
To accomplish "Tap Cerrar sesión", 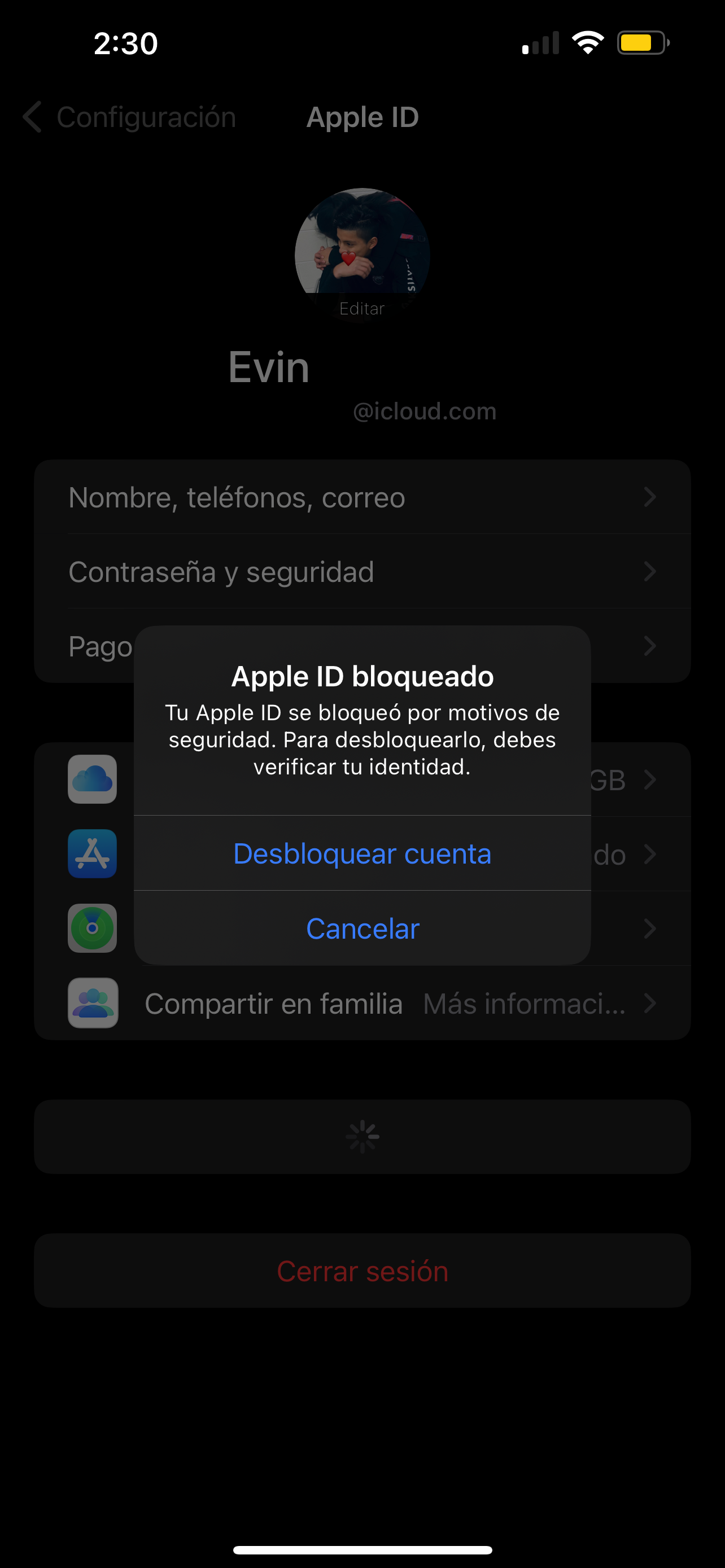I will coord(362,1271).
